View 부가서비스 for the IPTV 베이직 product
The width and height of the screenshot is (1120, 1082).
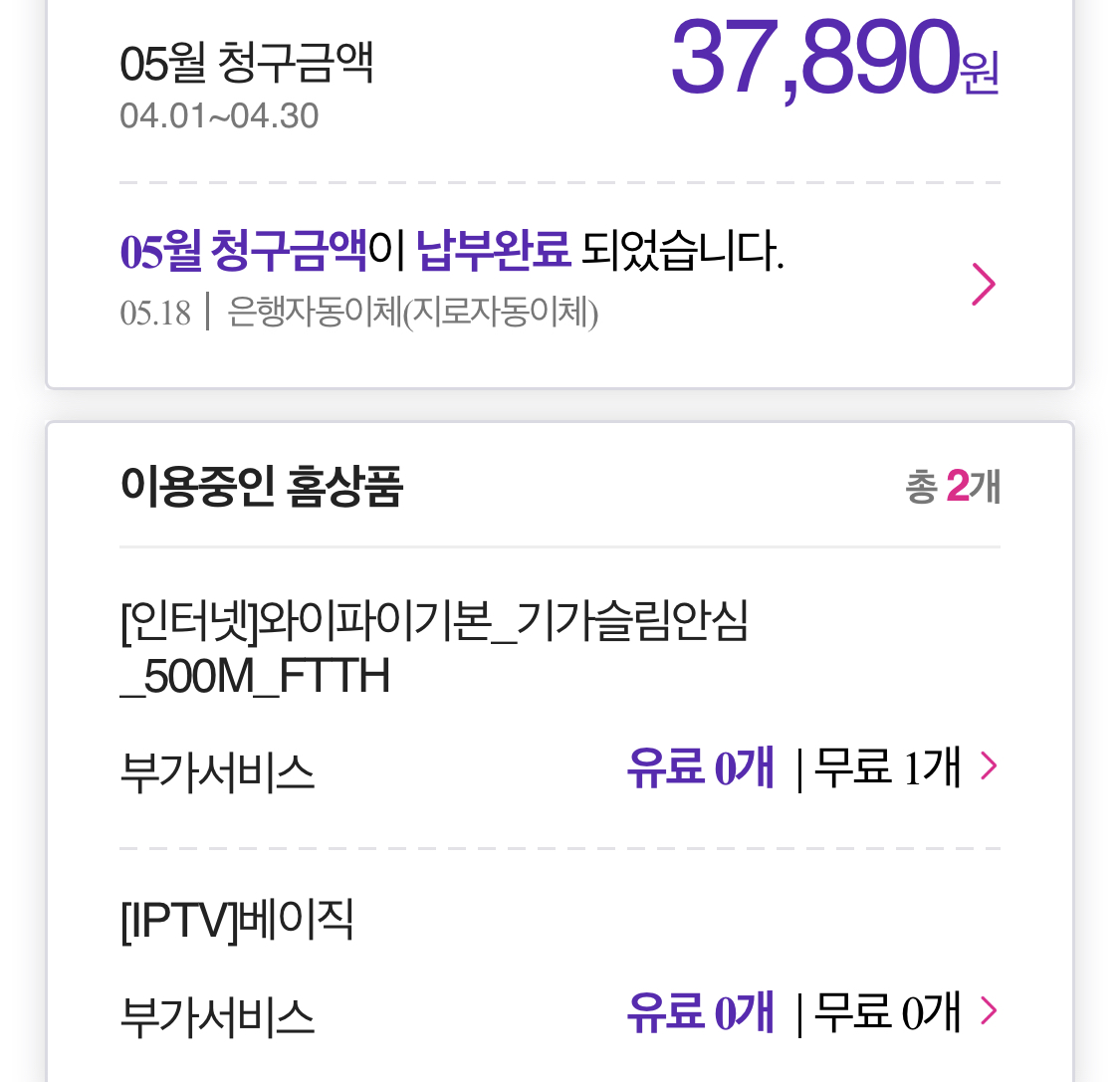pyautogui.click(x=988, y=1011)
